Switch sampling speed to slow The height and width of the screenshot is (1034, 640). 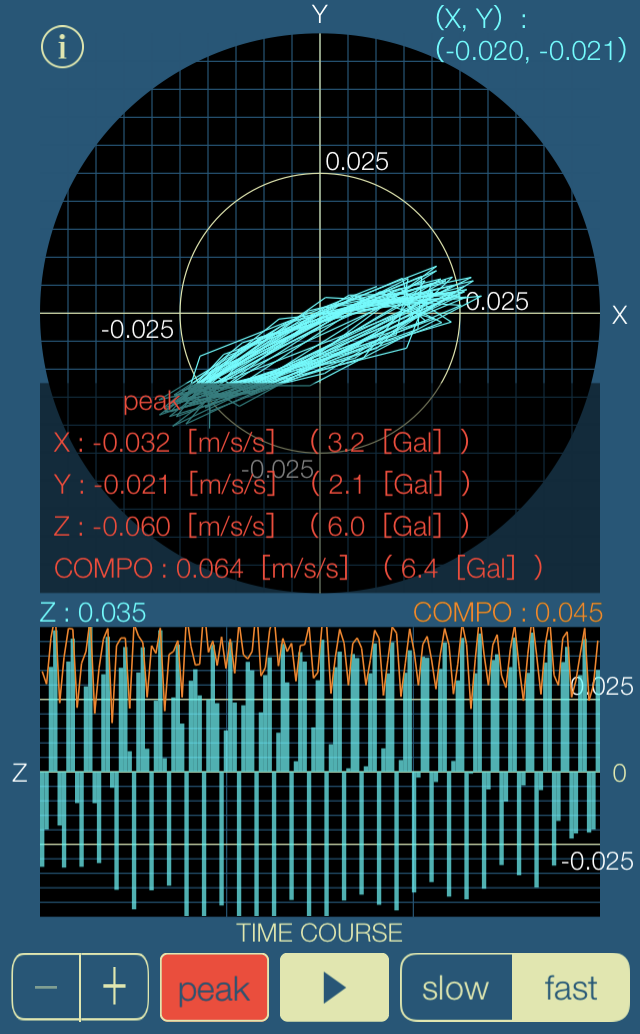pyautogui.click(x=456, y=987)
